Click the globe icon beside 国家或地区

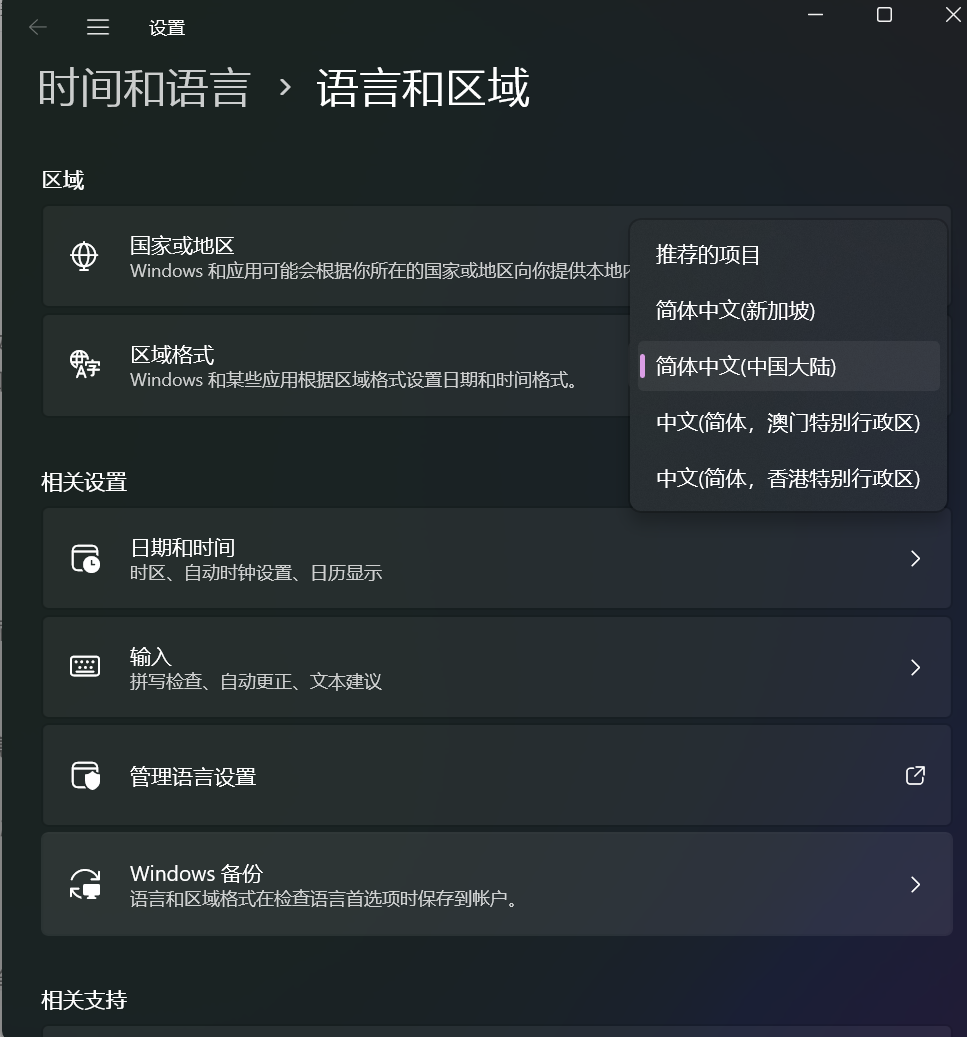tap(85, 257)
